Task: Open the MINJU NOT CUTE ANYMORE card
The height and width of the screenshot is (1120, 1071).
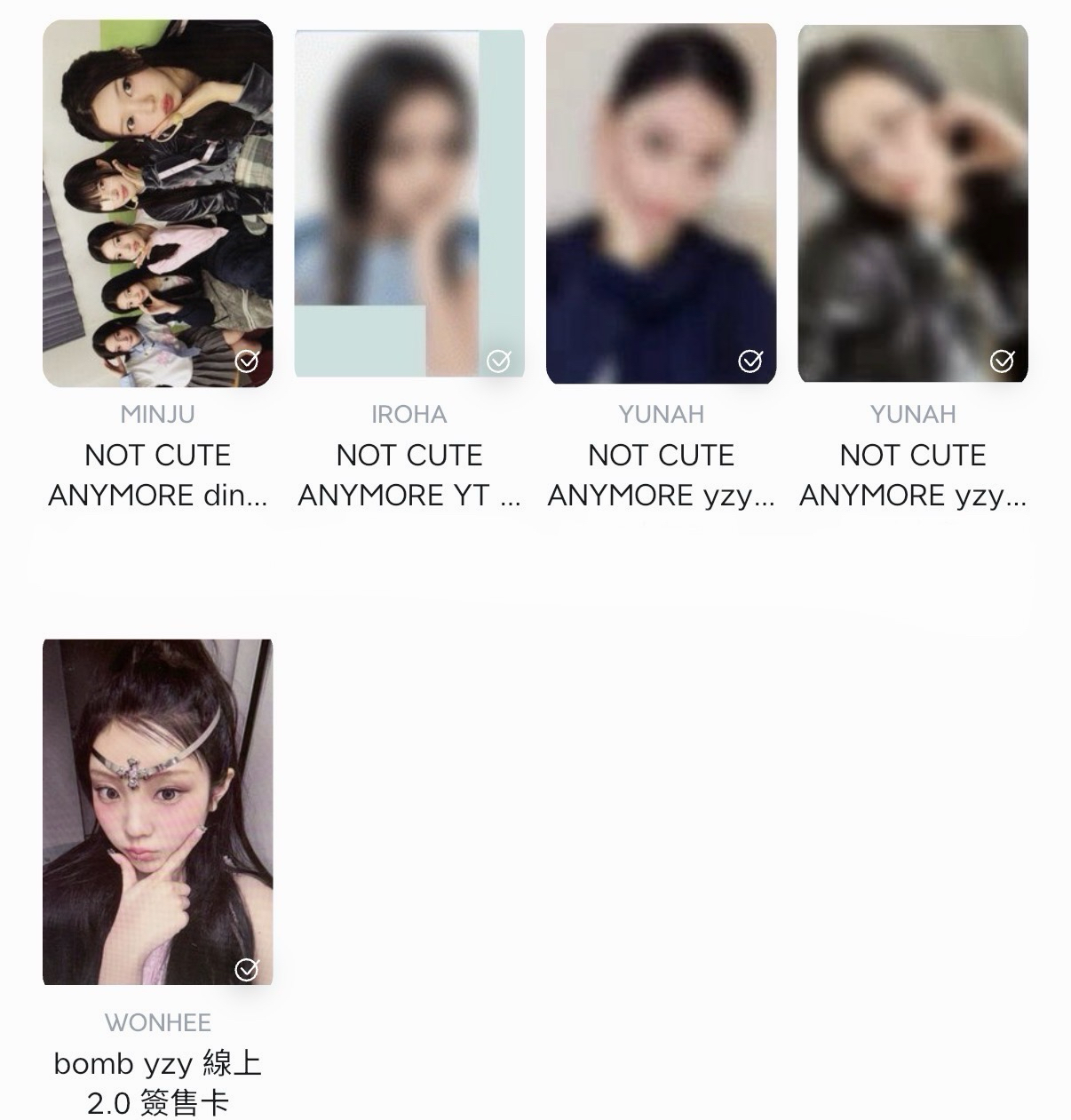Action: (x=158, y=204)
